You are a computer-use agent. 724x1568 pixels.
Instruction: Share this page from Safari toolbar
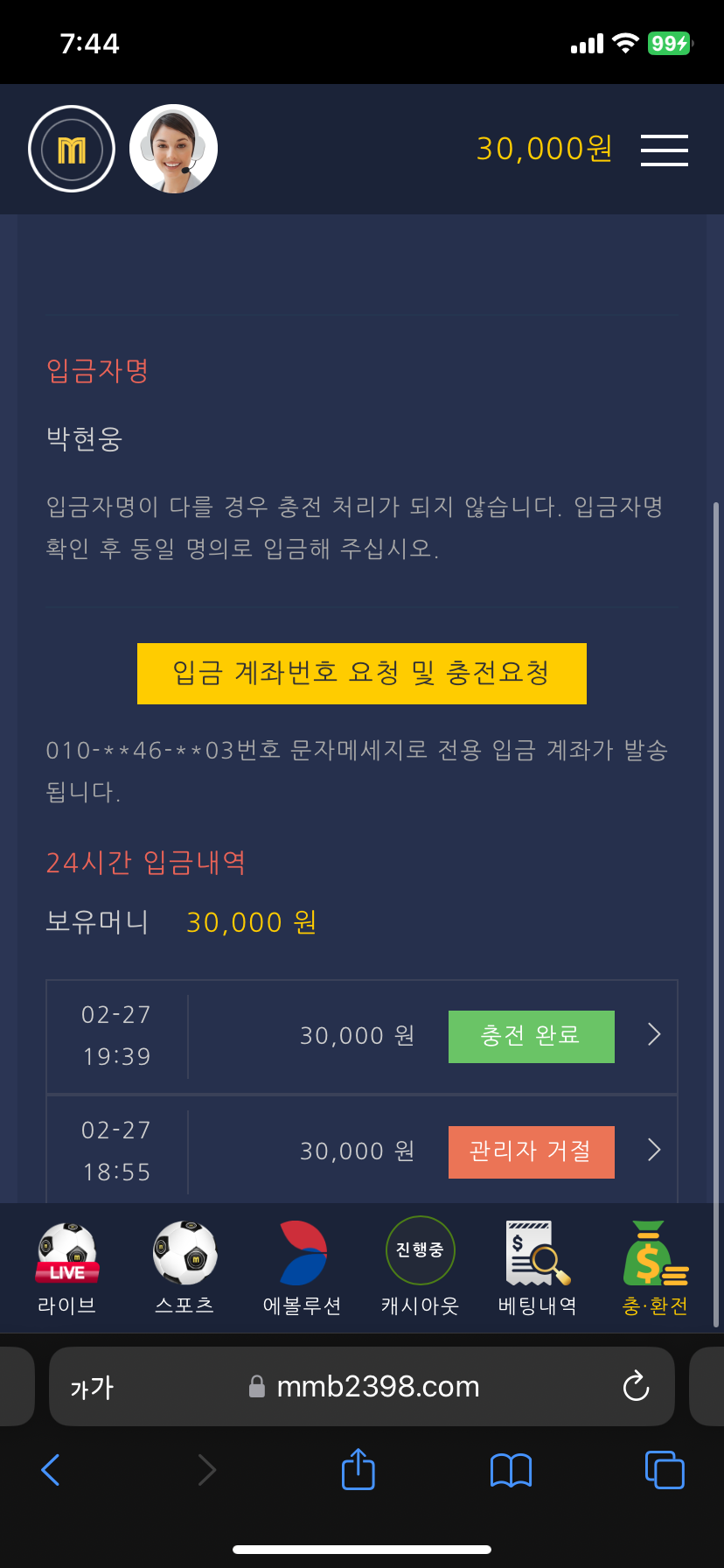tap(358, 1469)
